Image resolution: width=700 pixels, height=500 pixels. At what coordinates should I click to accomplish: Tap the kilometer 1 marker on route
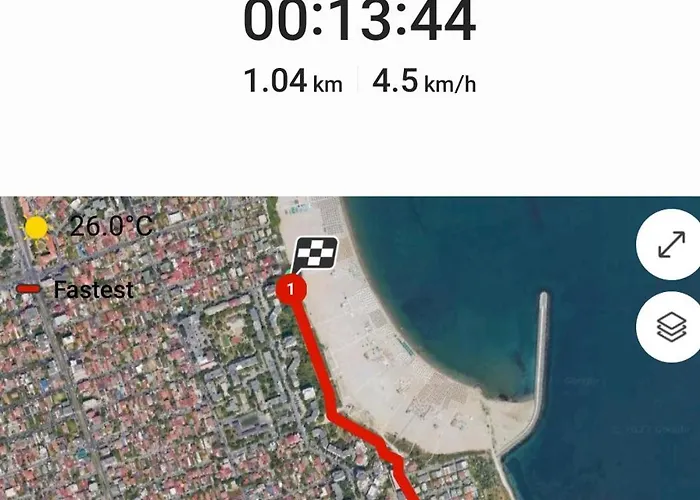pyautogui.click(x=290, y=290)
